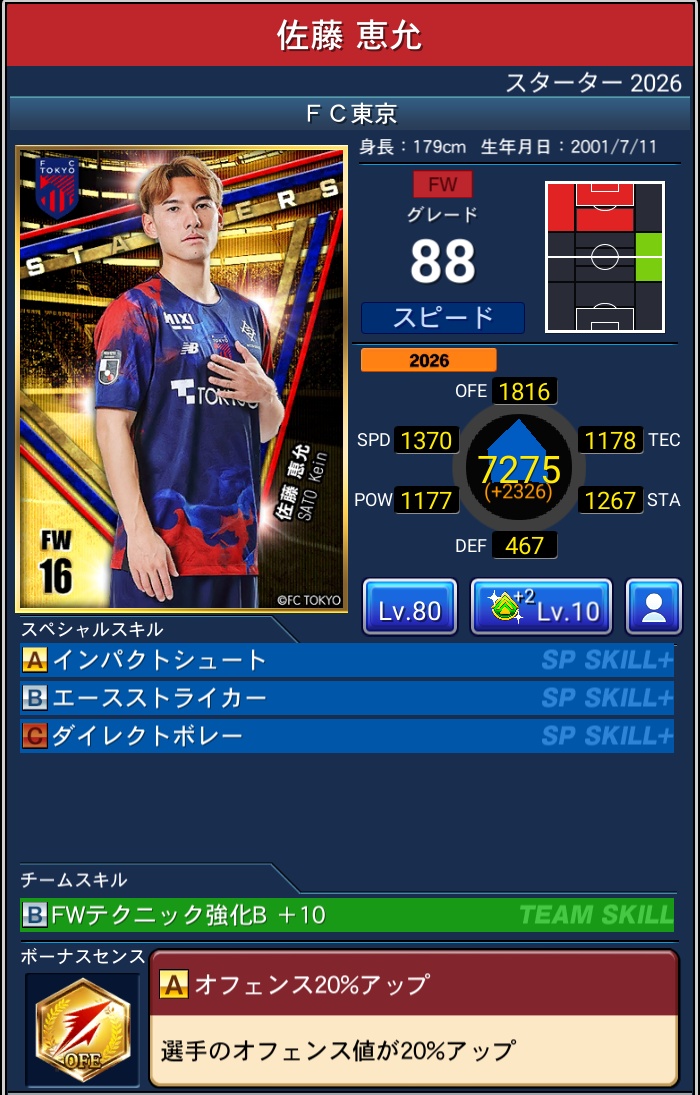This screenshot has width=700, height=1095.
Task: View the インパクトシュート special skill details
Action: [346, 660]
